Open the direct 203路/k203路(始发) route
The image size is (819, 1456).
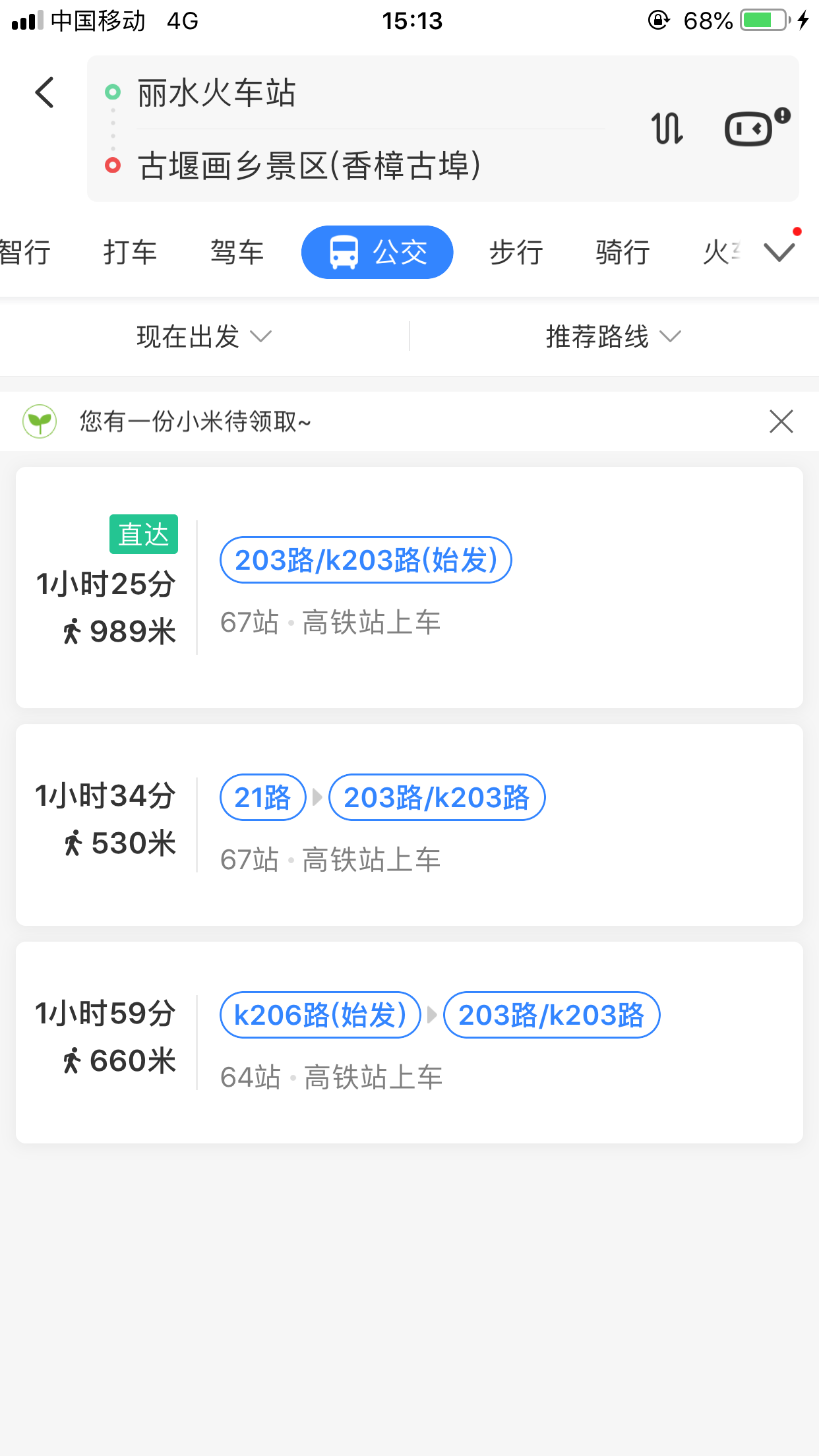pyautogui.click(x=409, y=588)
